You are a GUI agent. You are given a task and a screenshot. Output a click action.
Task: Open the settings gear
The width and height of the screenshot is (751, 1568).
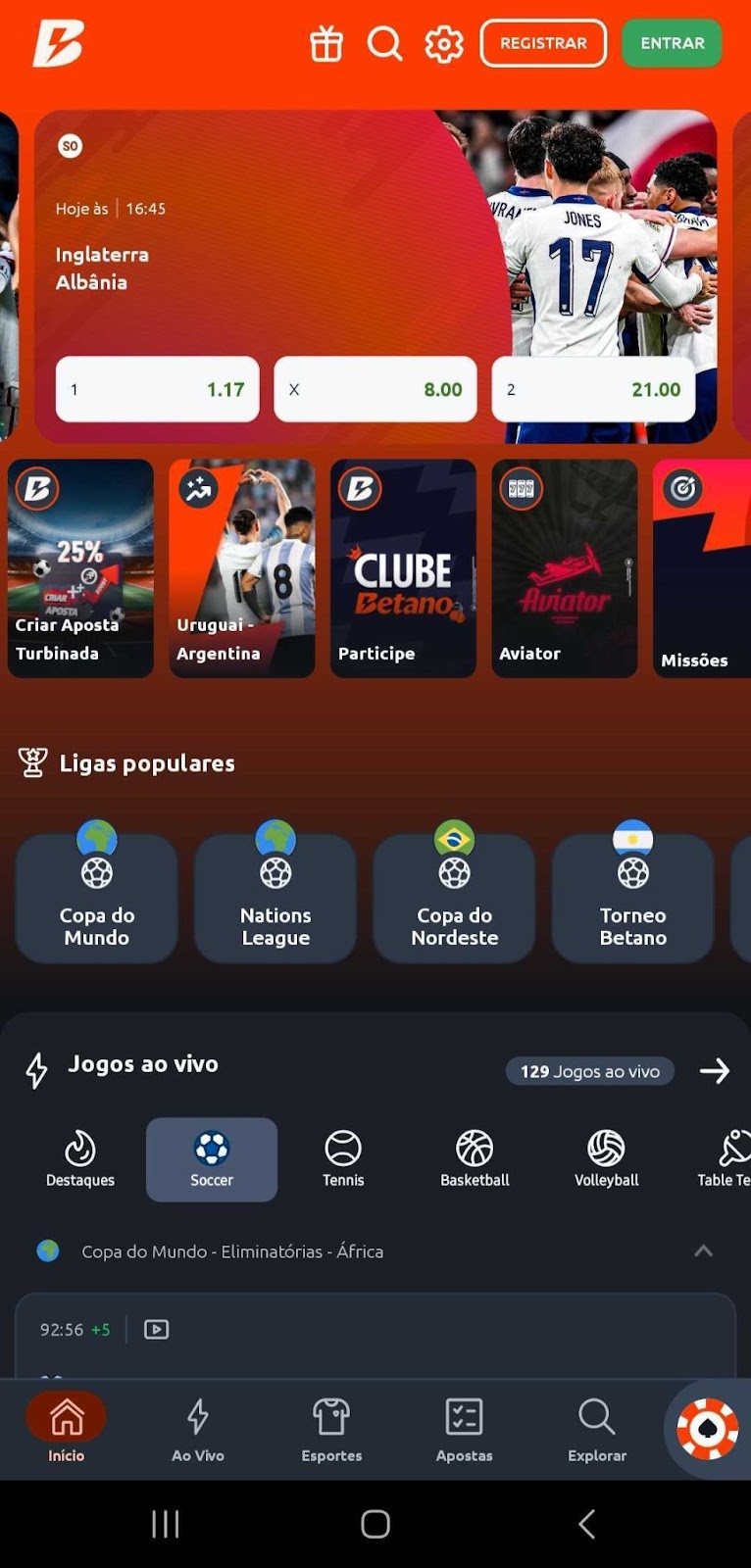pyautogui.click(x=444, y=44)
